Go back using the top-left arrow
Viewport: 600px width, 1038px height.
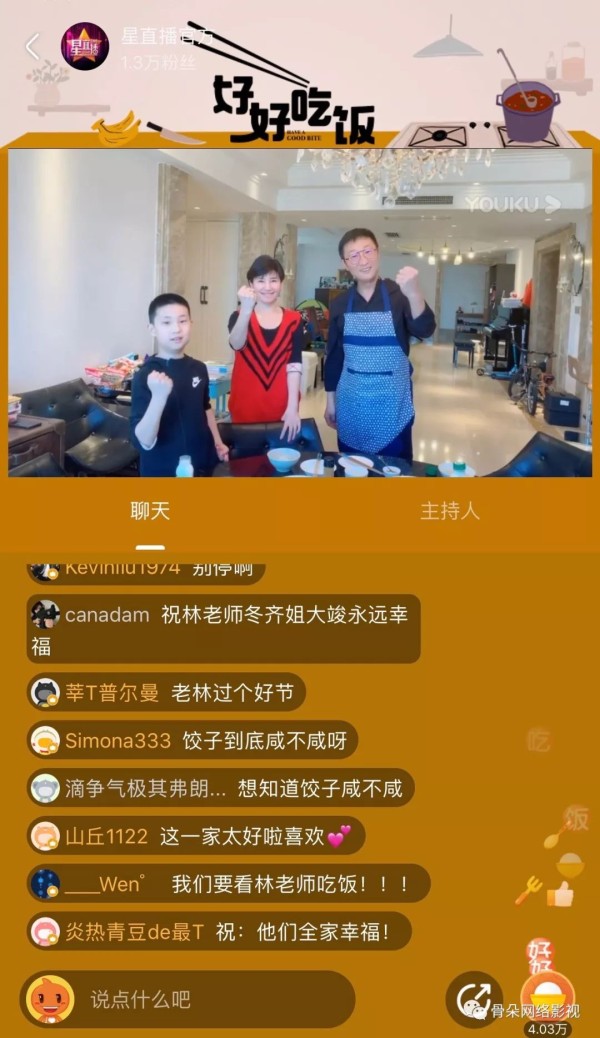(x=32, y=47)
